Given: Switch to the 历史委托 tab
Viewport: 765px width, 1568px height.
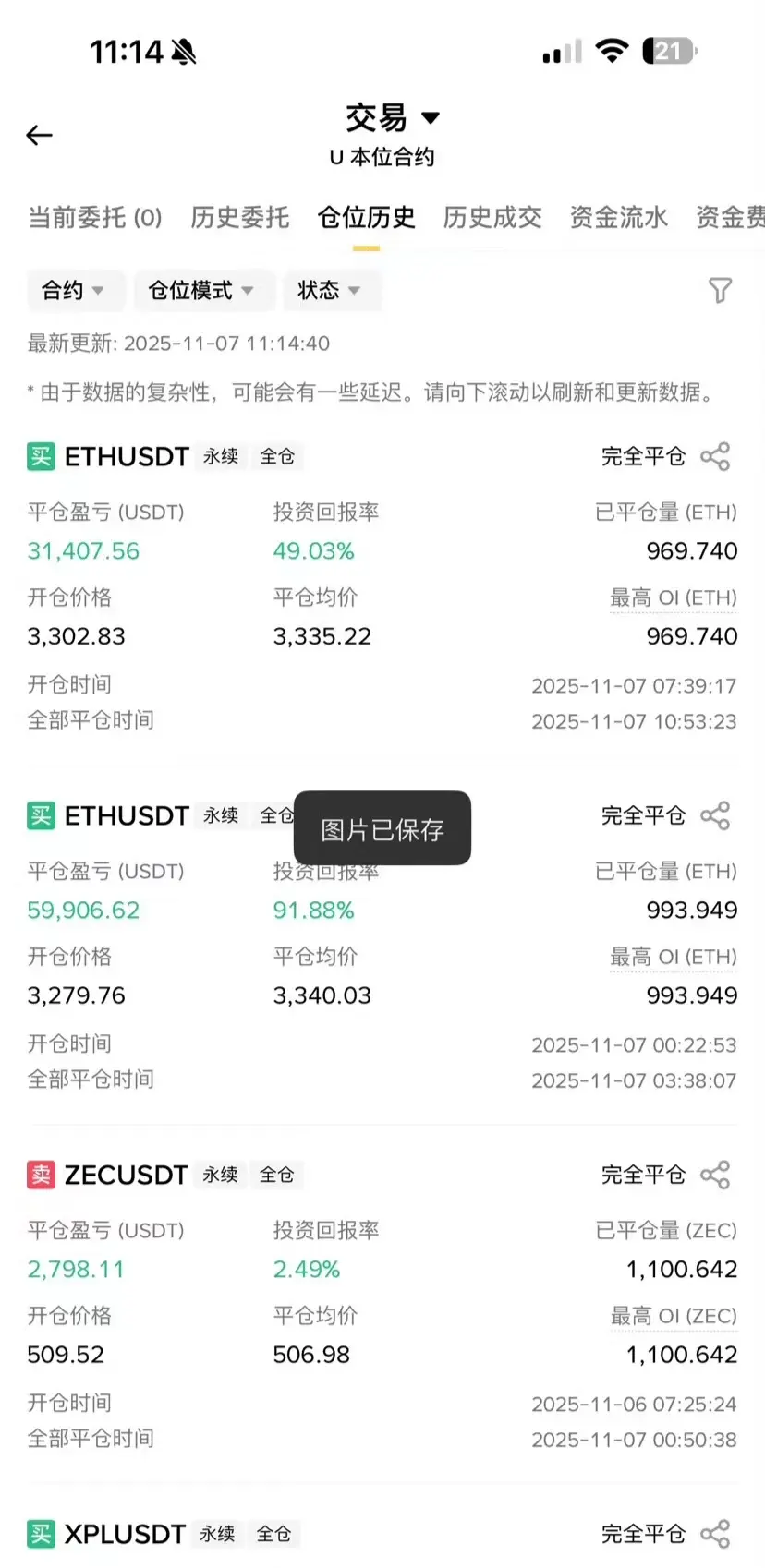Looking at the screenshot, I should (240, 218).
